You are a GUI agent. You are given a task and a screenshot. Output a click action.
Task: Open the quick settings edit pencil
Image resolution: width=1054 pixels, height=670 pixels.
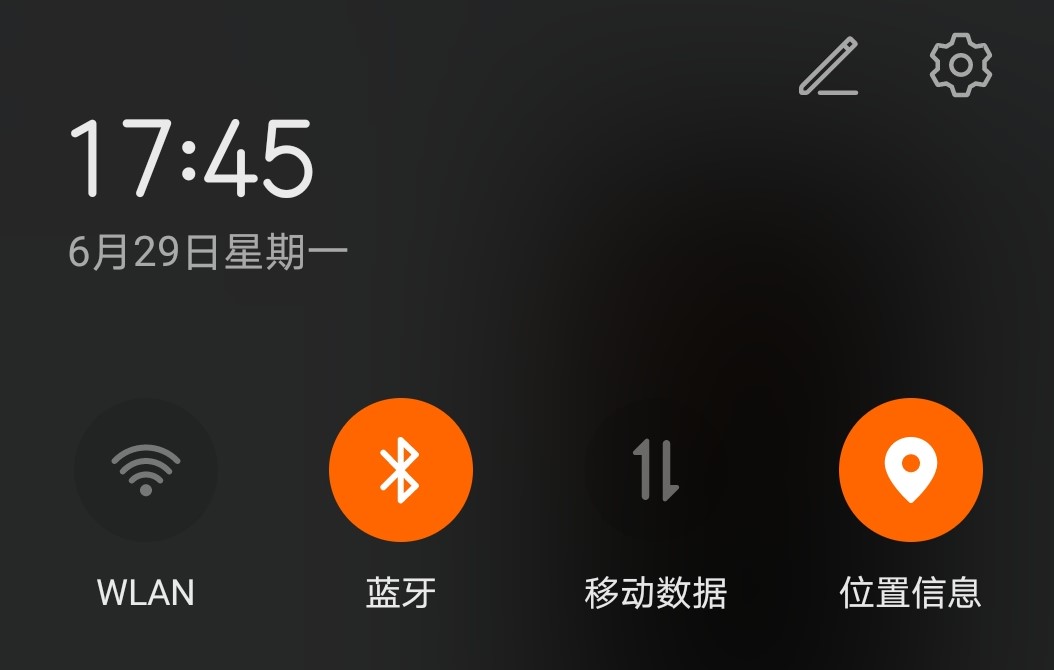[x=829, y=66]
